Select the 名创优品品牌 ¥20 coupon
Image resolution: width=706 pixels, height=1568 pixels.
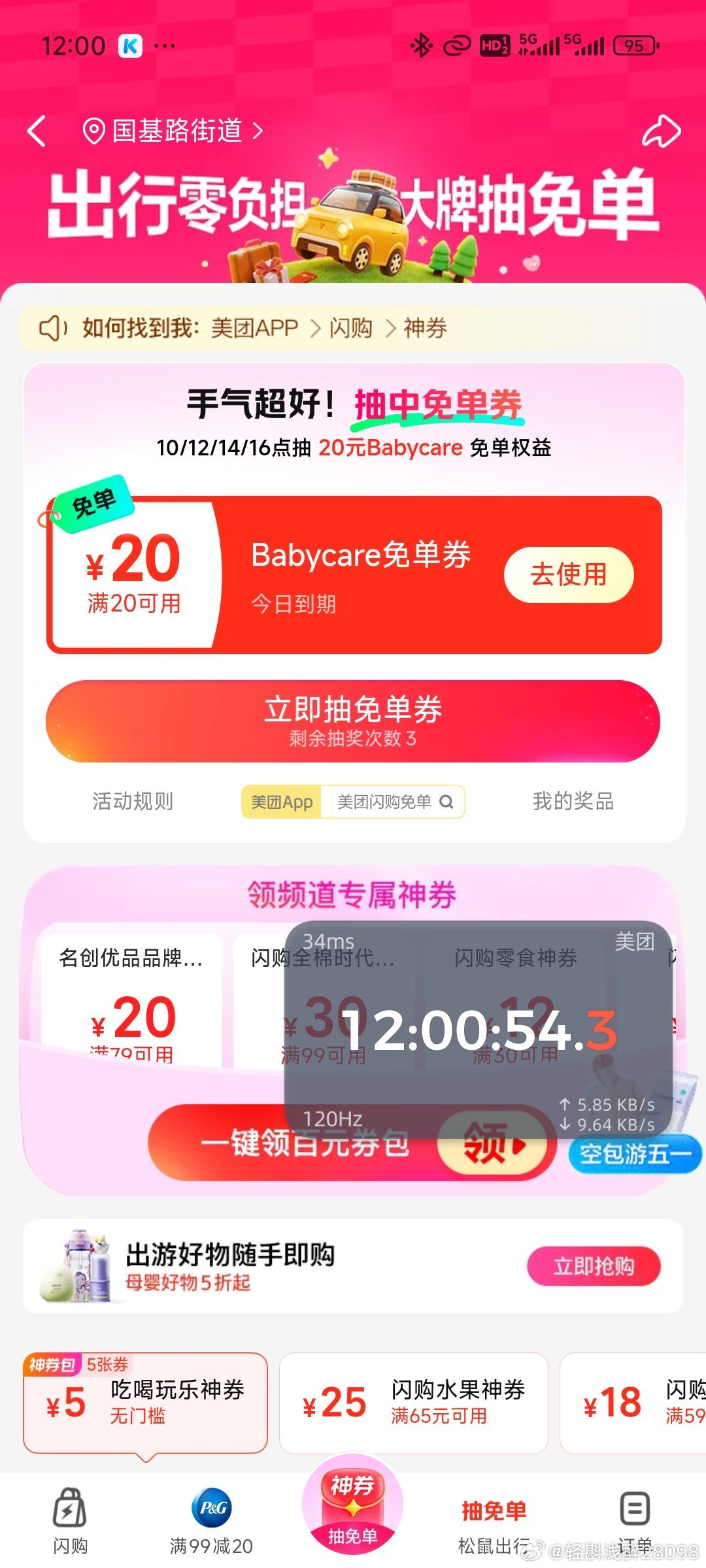click(131, 1000)
